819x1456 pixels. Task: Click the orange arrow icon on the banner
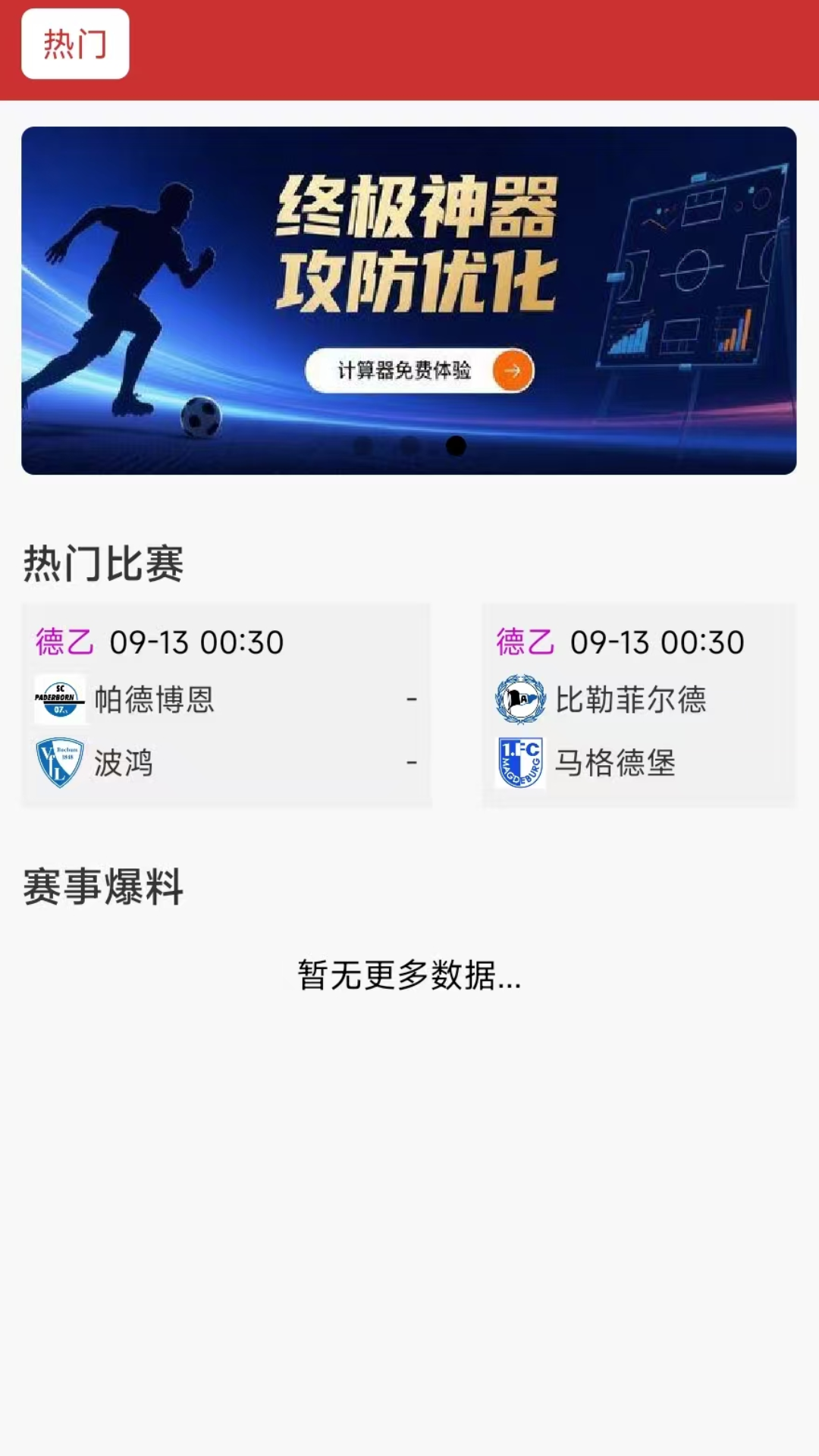513,371
